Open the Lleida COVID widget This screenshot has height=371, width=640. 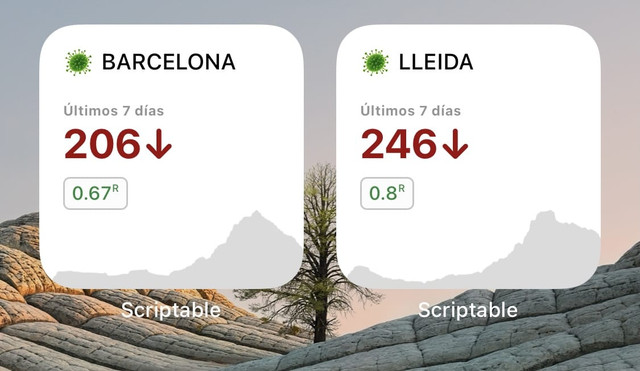[468, 157]
